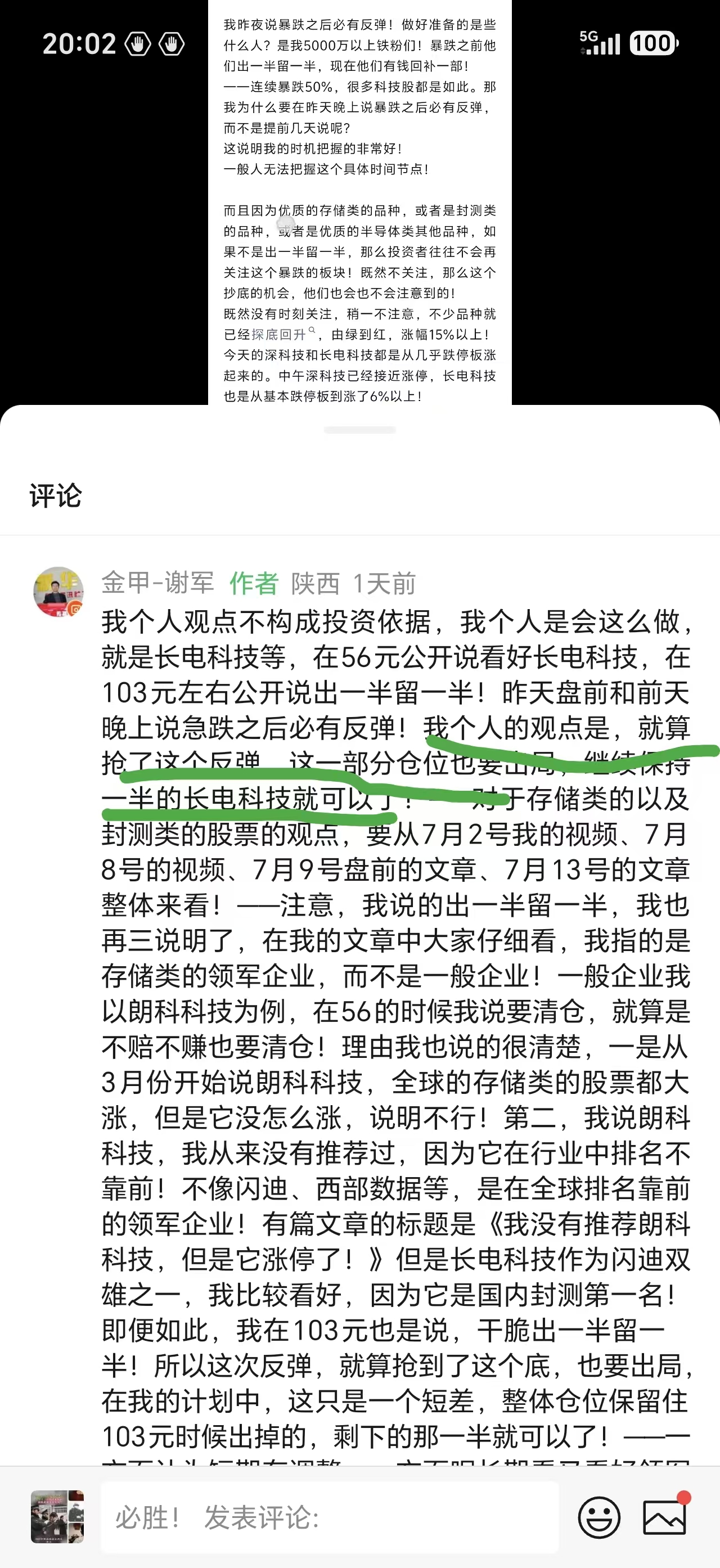
Task: Open the 发表评论 comment input field
Action: coord(329,1517)
